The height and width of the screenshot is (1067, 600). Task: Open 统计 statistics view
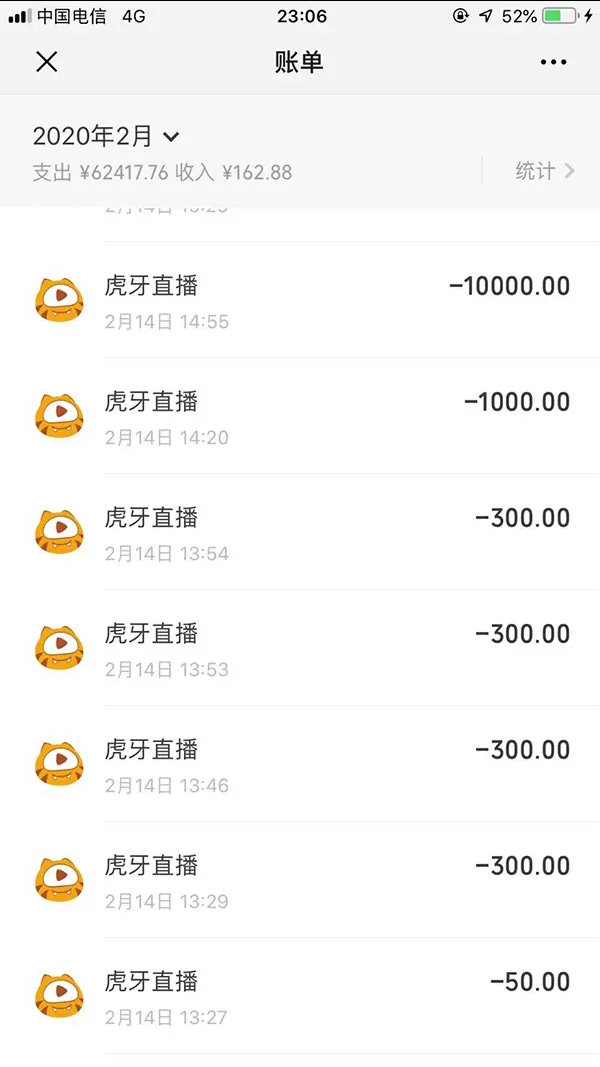pyautogui.click(x=544, y=171)
